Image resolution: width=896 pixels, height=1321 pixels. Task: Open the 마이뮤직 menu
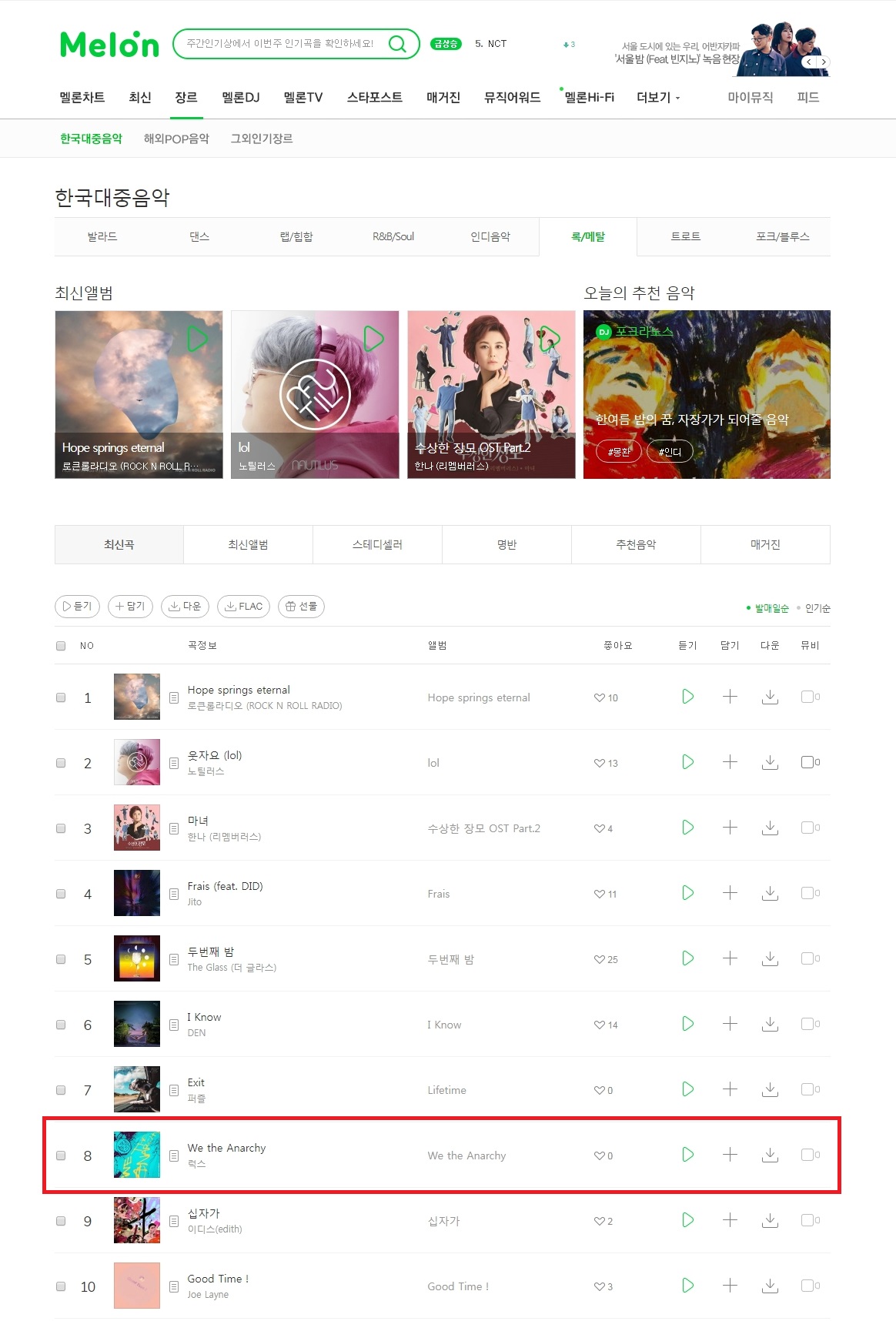[750, 97]
